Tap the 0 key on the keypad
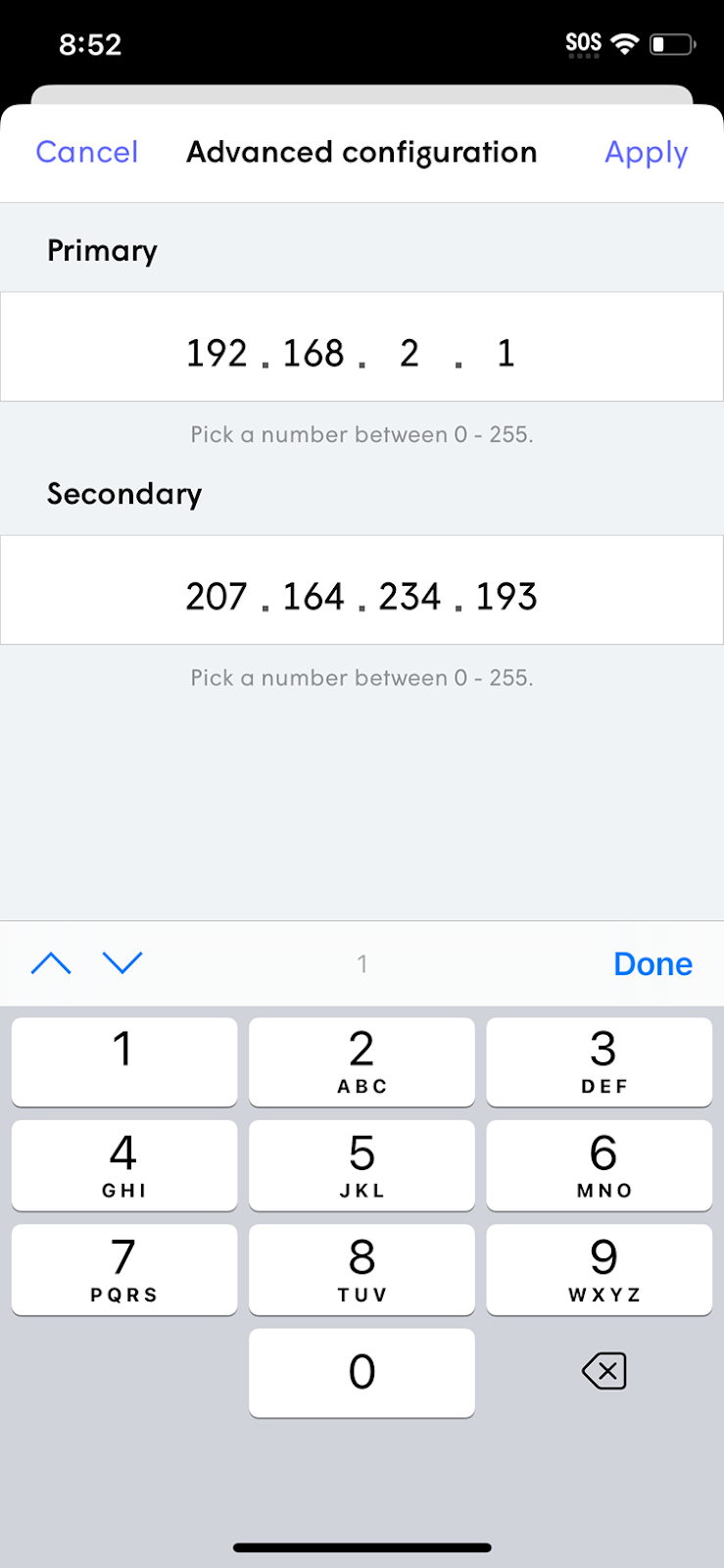Screen dimensions: 724x1568 362,1372
